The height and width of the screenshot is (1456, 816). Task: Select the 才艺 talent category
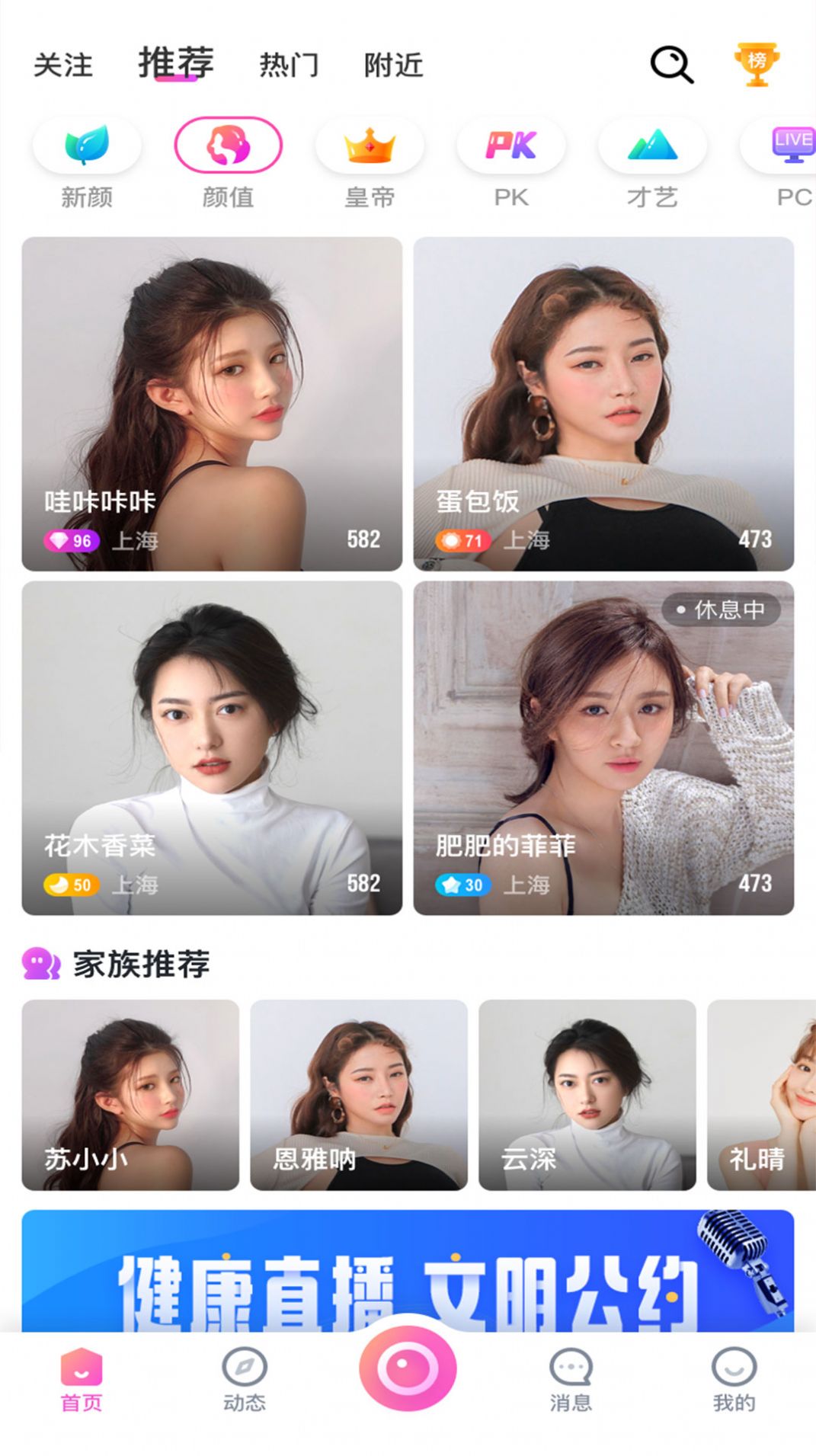pos(652,146)
